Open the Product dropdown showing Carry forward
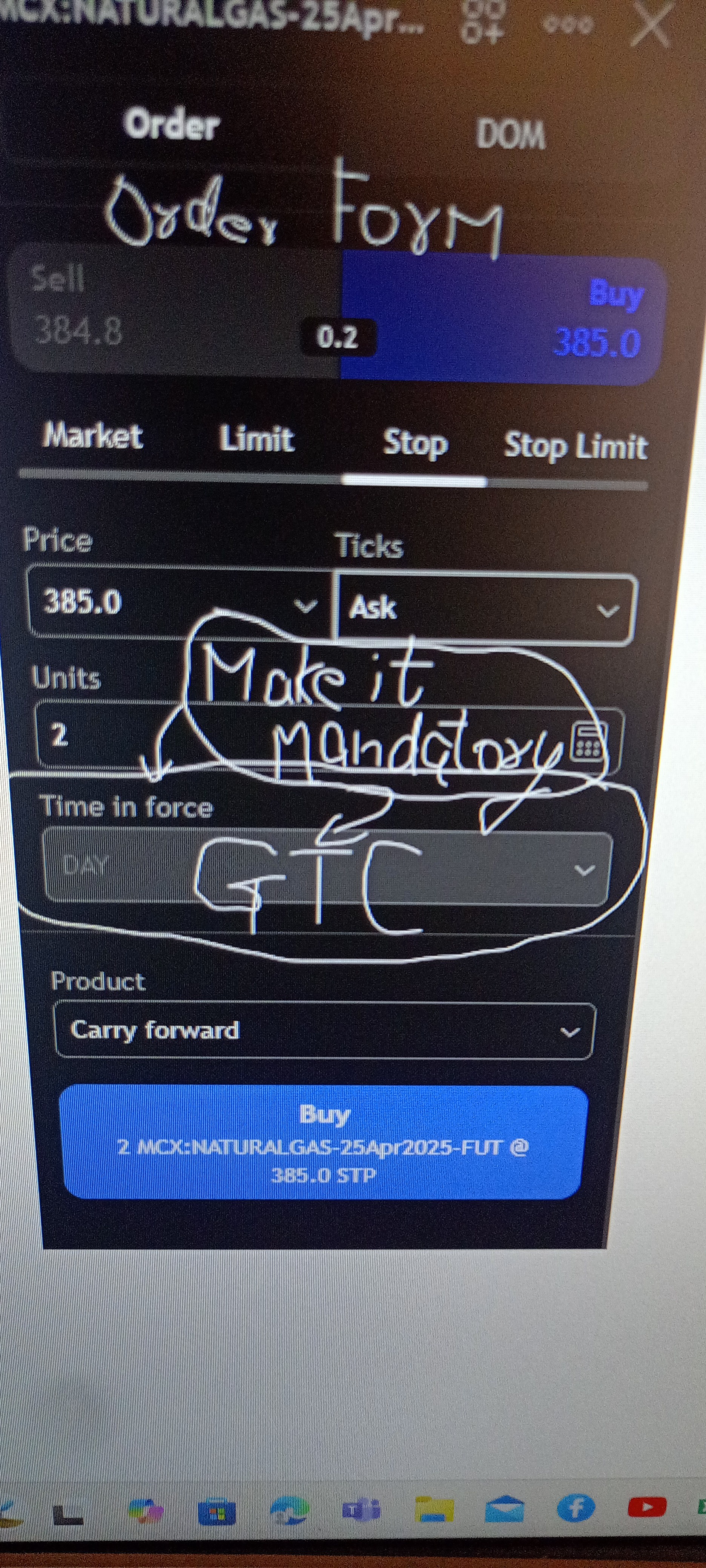This screenshot has height=1568, width=706. point(324,1031)
